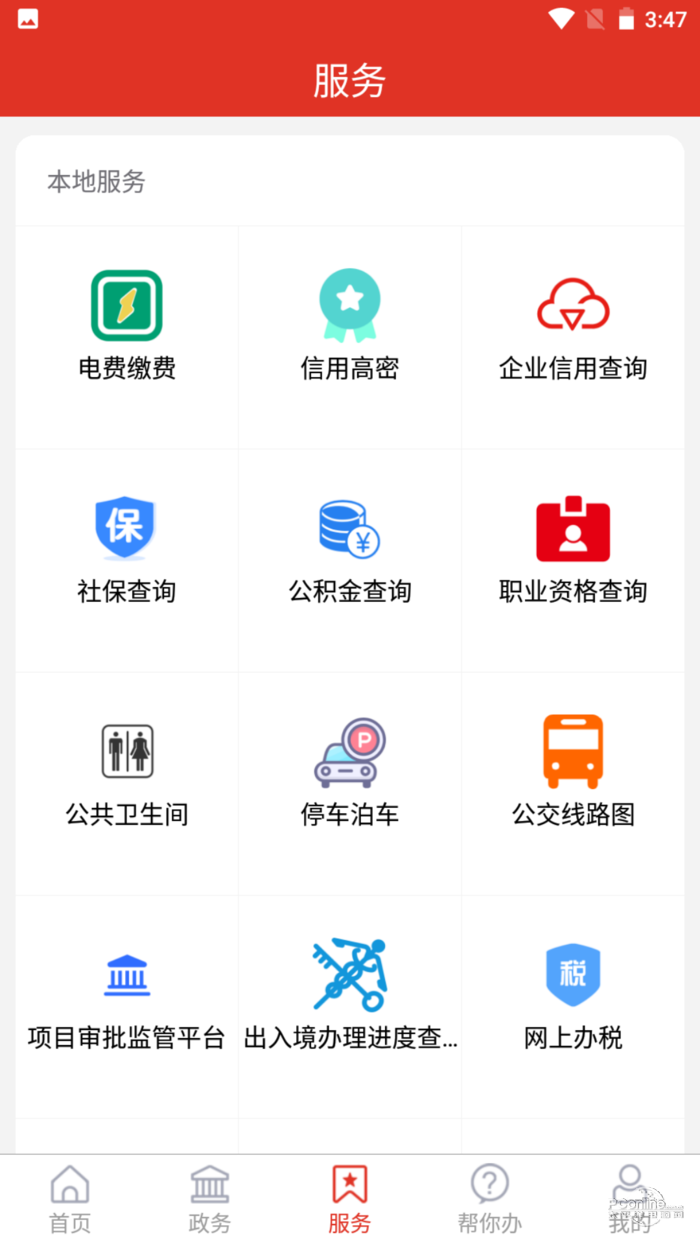This screenshot has height=1244, width=700.
Task: Open the 停车泊车 parking service
Action: (x=350, y=773)
